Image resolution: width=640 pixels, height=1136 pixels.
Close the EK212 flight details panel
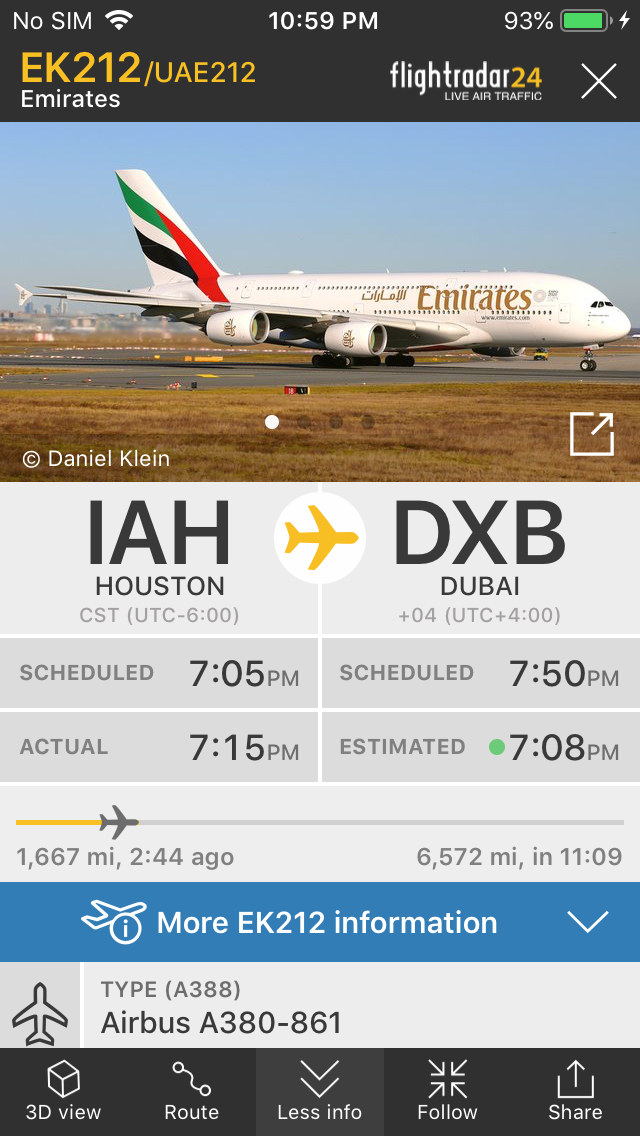tap(599, 81)
